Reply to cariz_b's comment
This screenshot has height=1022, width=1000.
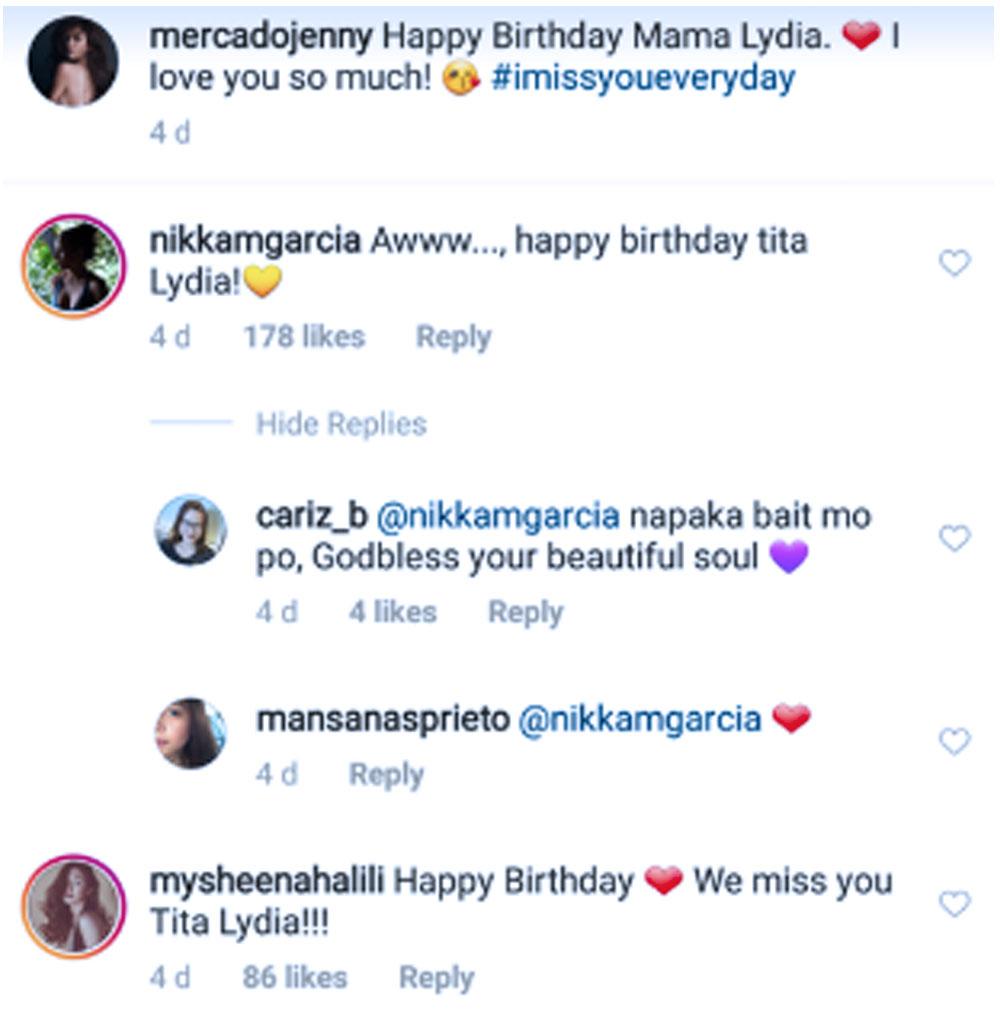[x=525, y=612]
